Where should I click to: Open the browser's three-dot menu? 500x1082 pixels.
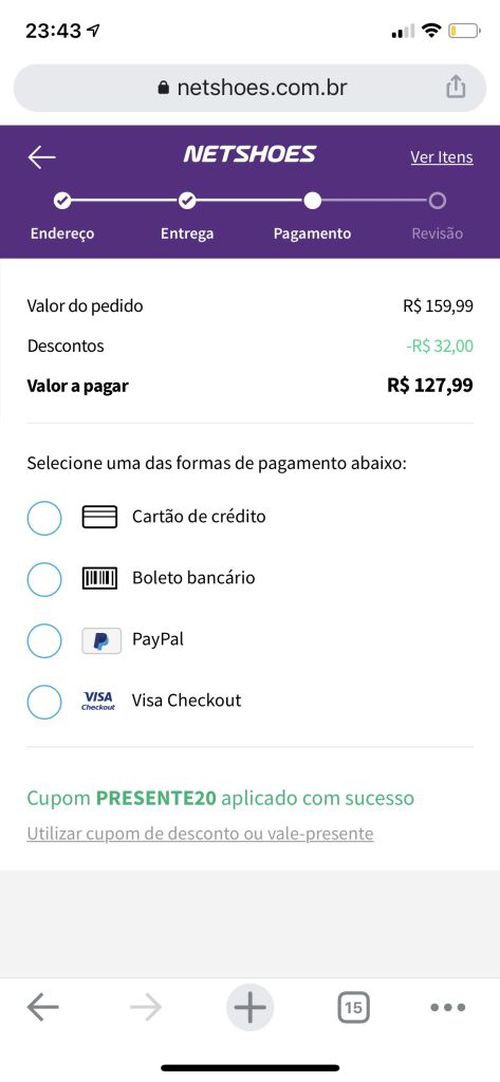pyautogui.click(x=448, y=1007)
